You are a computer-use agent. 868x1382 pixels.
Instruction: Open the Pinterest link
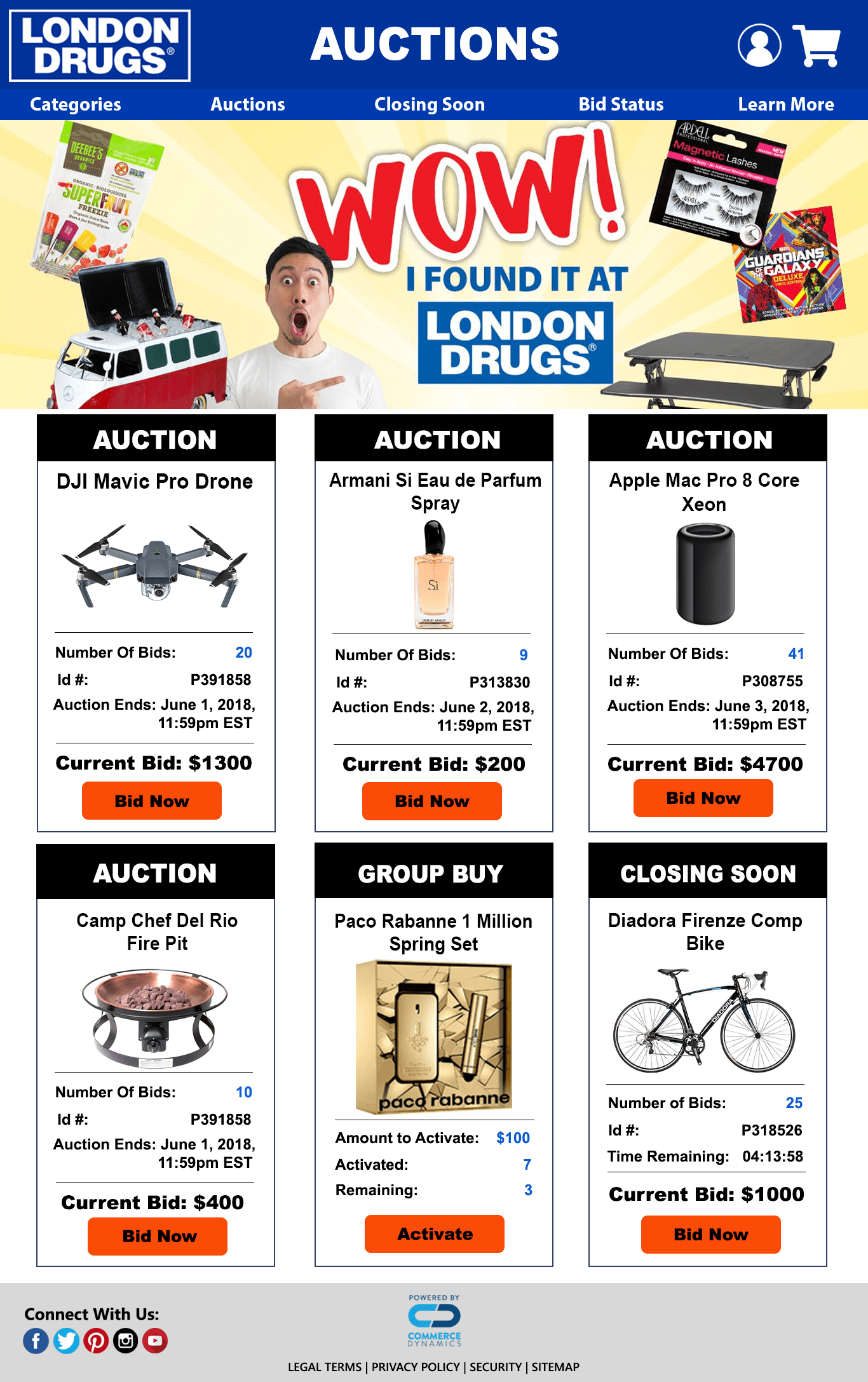coord(96,1341)
